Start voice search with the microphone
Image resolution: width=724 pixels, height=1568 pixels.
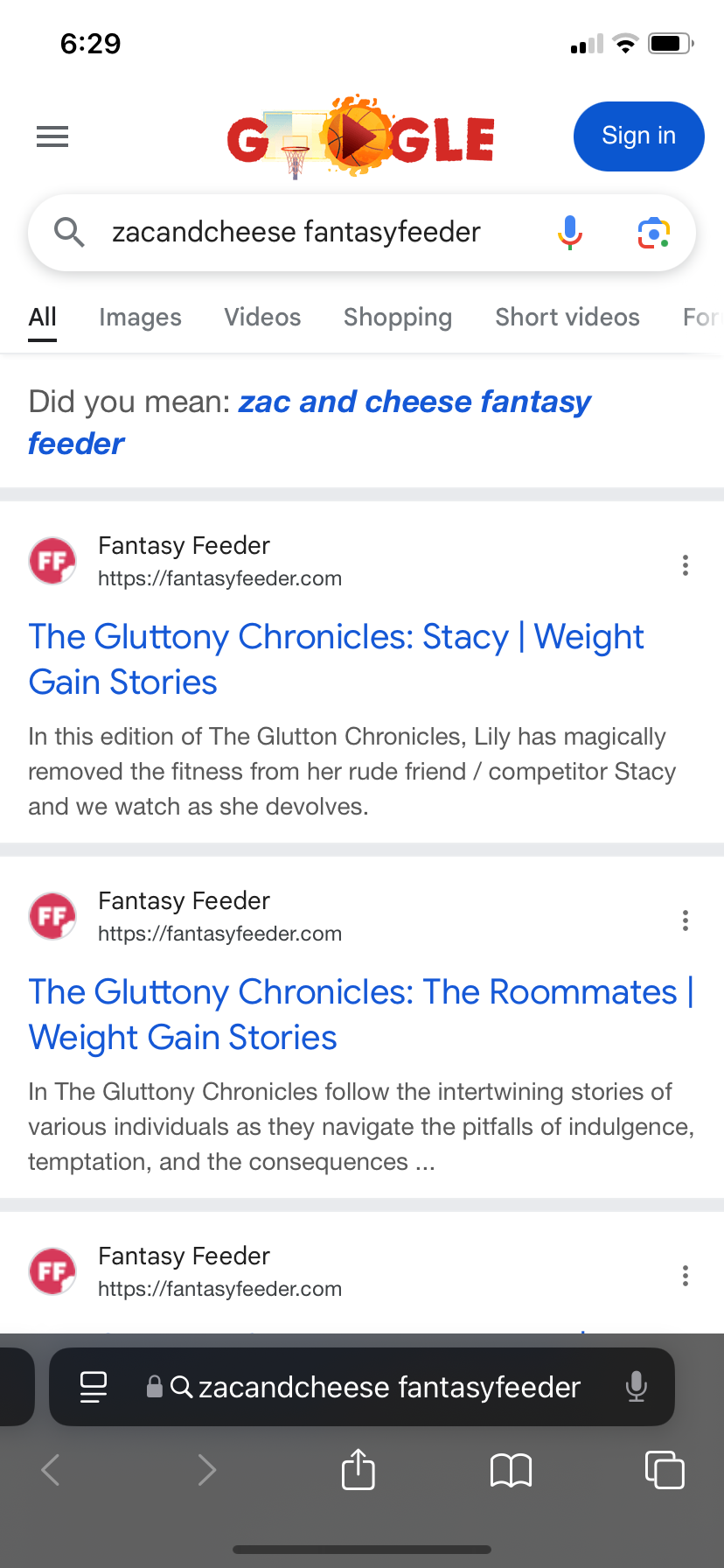coord(570,233)
